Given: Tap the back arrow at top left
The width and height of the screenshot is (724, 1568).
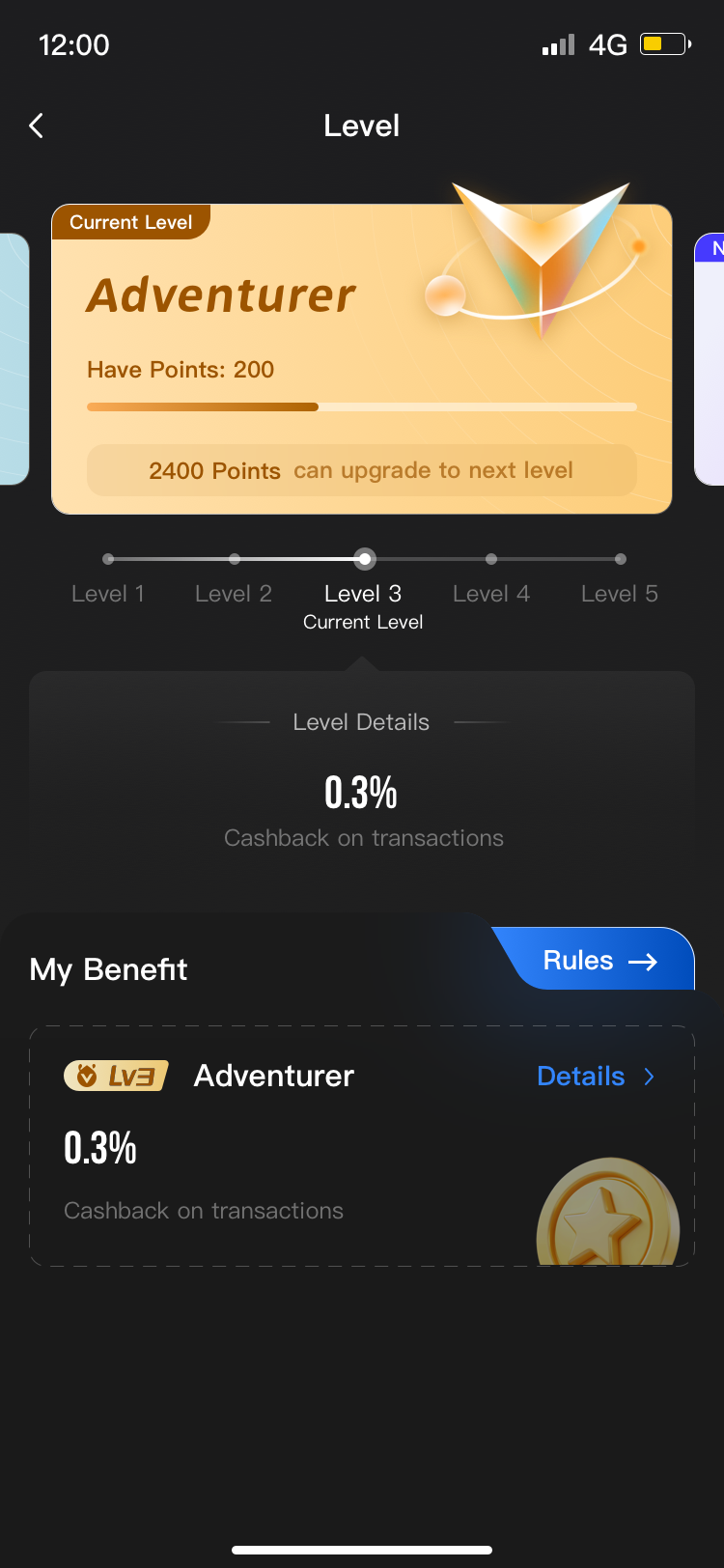Looking at the screenshot, I should 36,126.
